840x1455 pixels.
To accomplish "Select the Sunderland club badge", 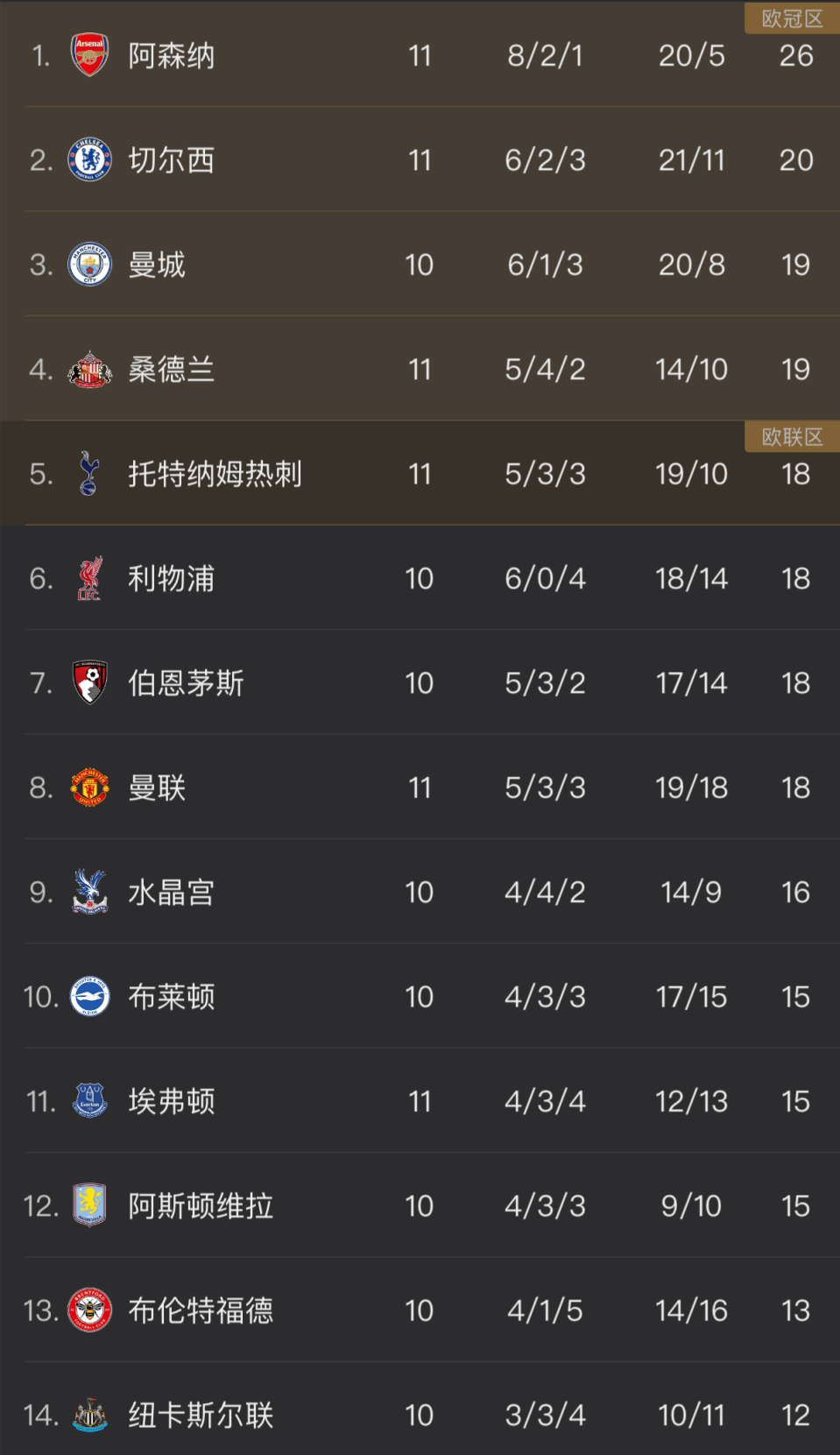I will pos(89,369).
